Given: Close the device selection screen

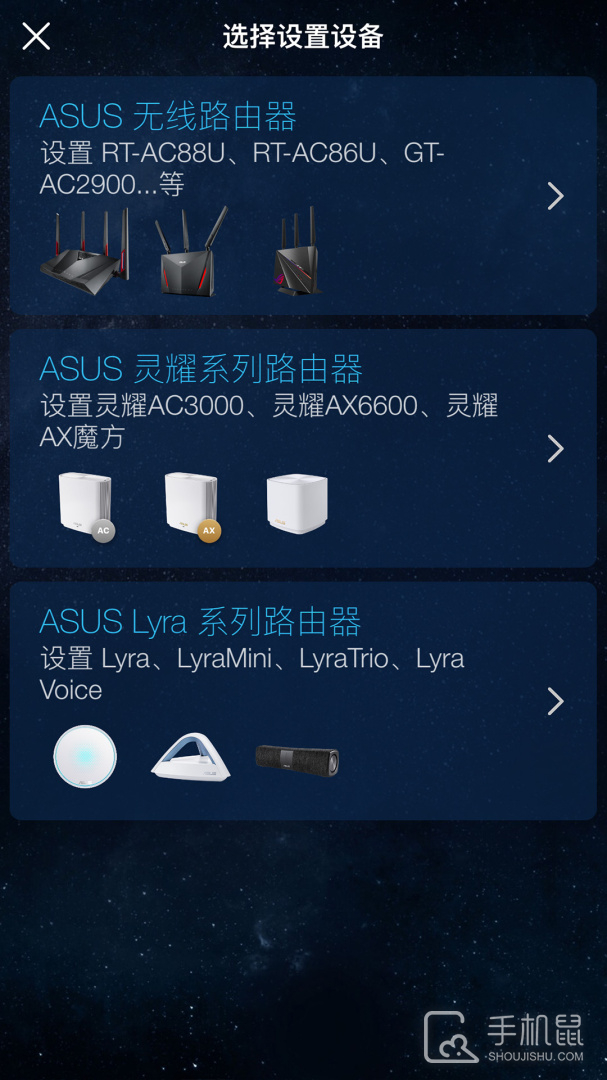Looking at the screenshot, I should click(x=36, y=37).
